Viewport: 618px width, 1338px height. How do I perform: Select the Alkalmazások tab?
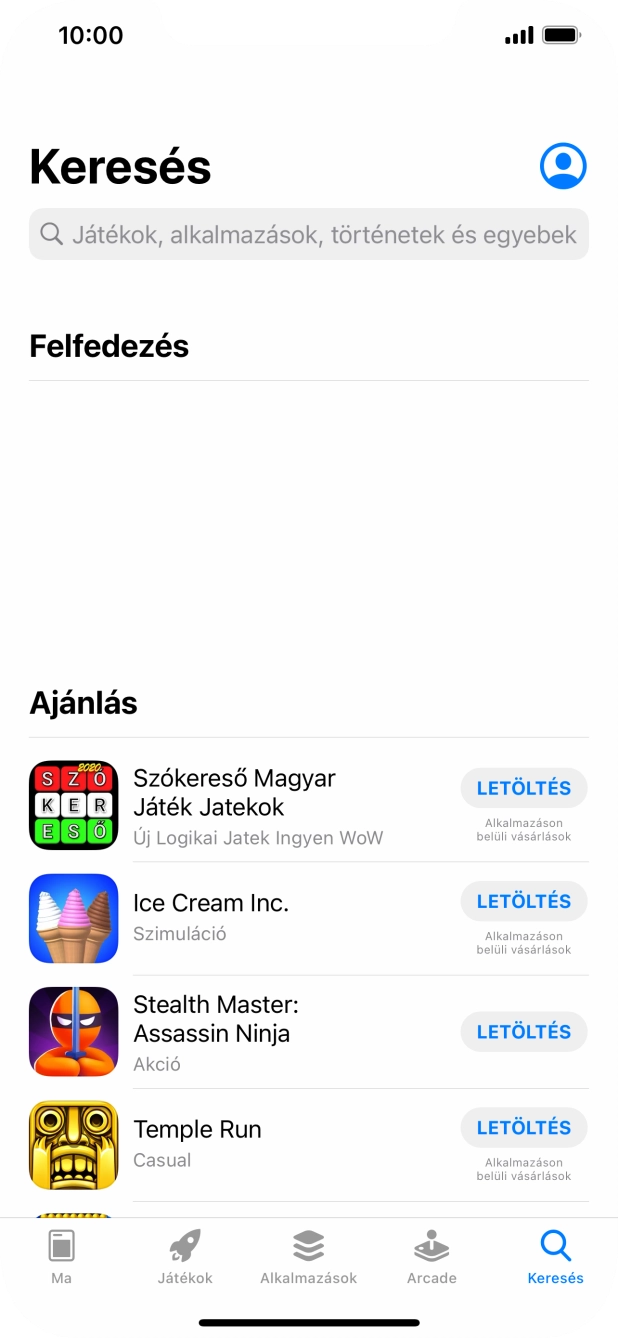[308, 1257]
